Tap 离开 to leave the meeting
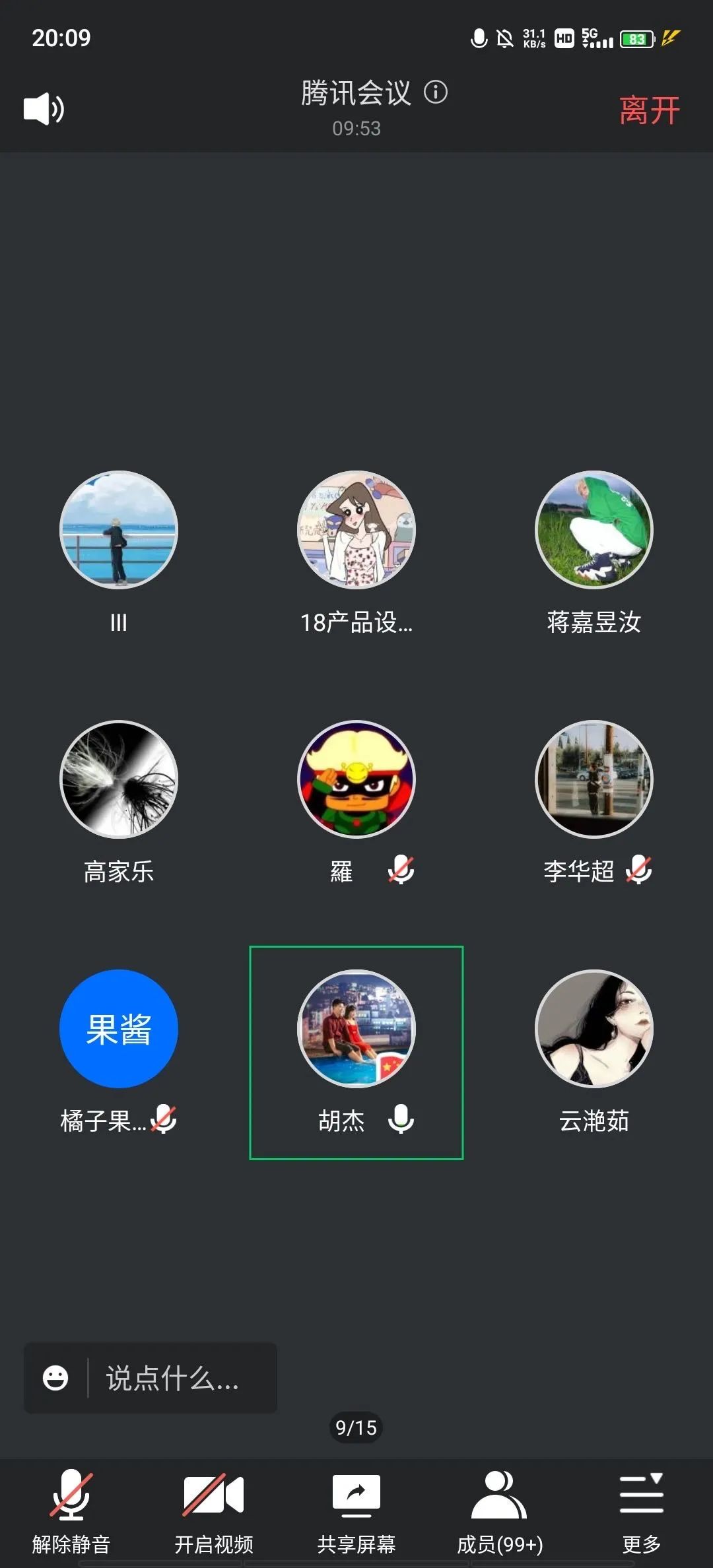 649,110
